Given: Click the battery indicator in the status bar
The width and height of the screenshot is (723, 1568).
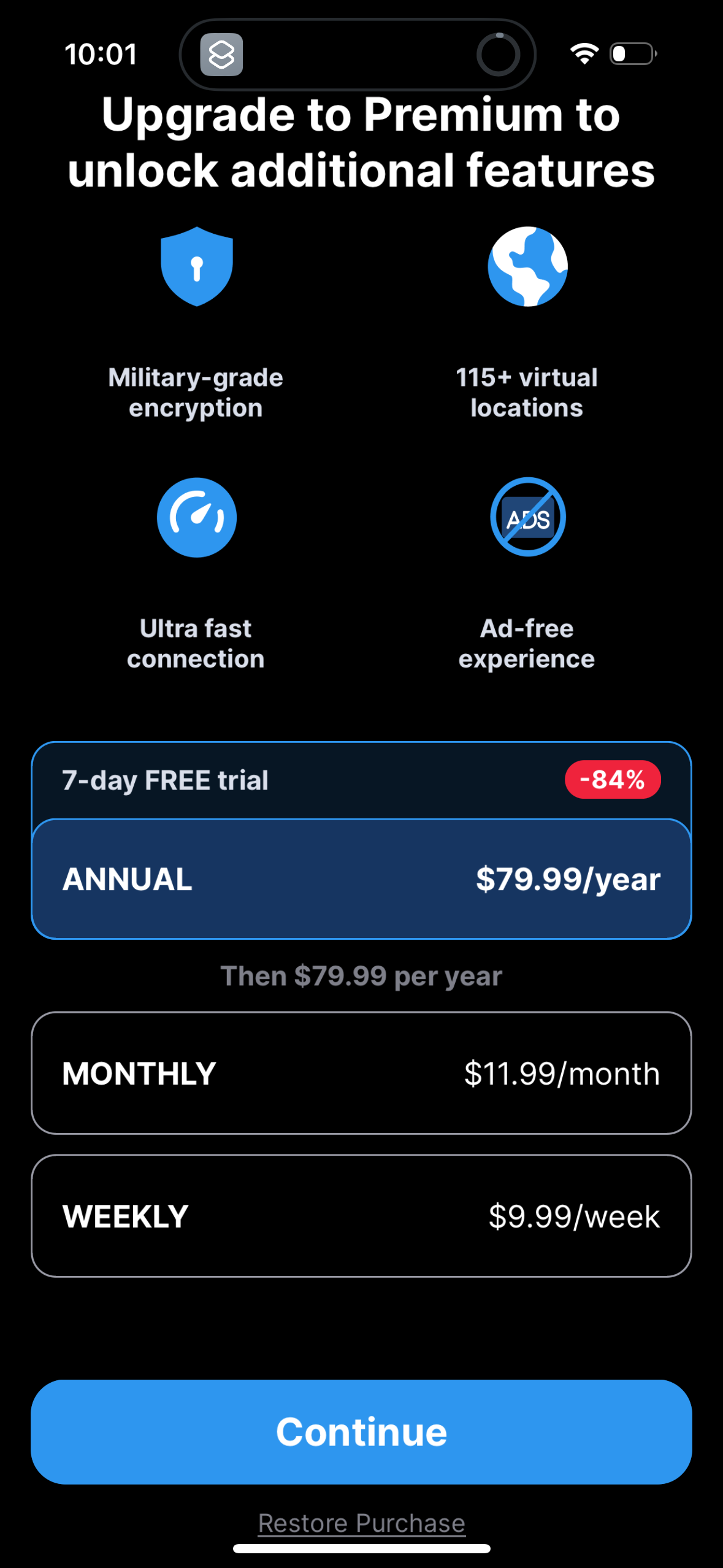Looking at the screenshot, I should click(x=632, y=54).
